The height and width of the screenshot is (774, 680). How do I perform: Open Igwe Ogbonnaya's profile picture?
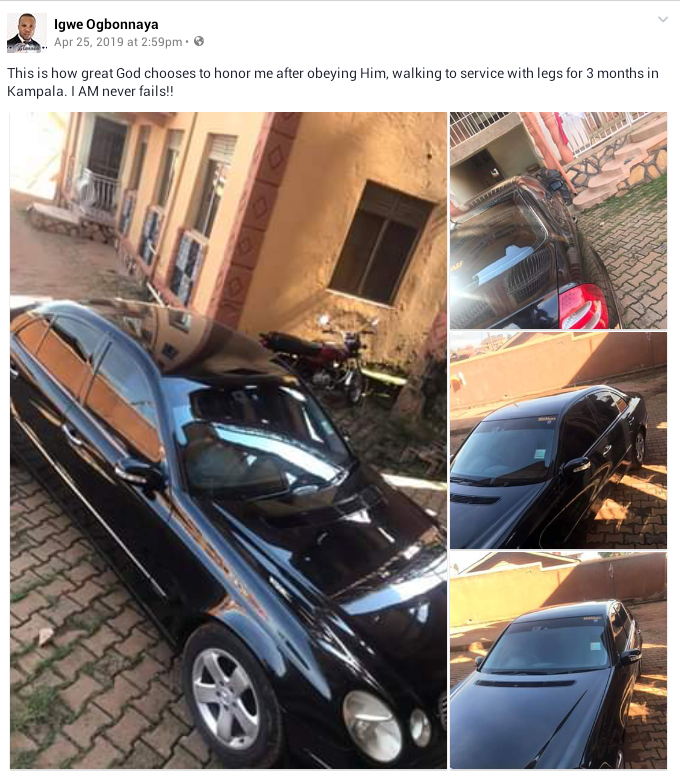[x=25, y=33]
